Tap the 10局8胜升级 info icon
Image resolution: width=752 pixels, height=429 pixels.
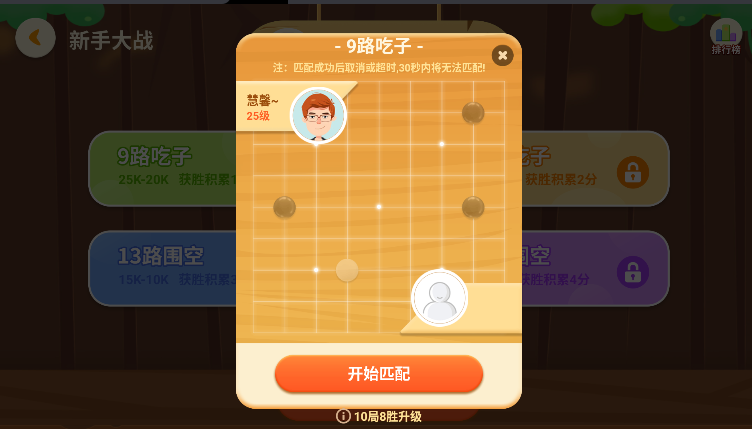point(343,416)
